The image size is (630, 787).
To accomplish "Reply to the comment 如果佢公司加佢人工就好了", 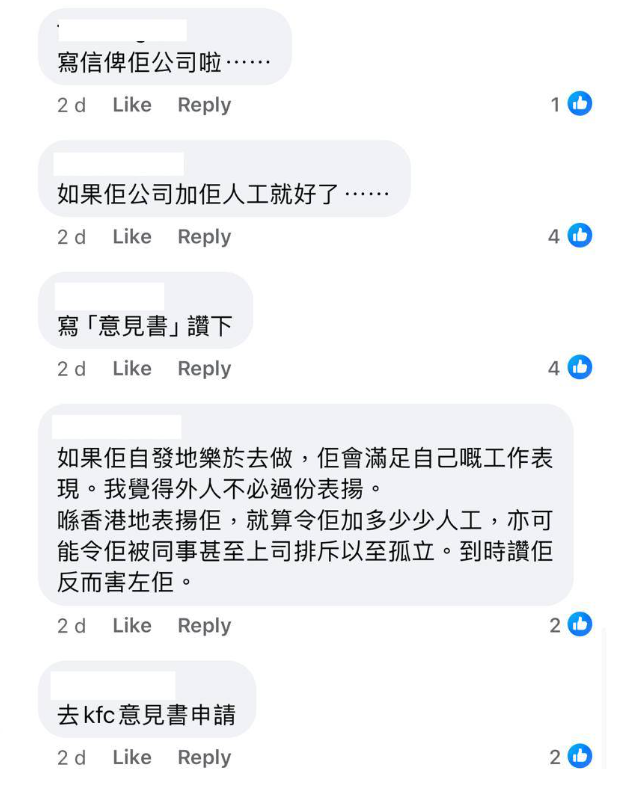I will coord(204,237).
